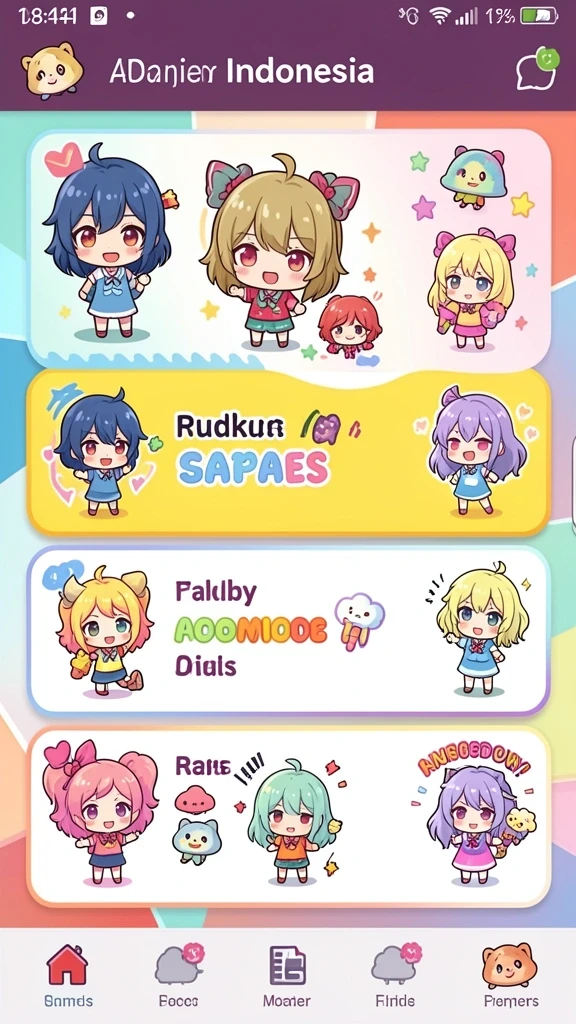Viewport: 576px width, 1024px height.
Task: Switch to the Moater tab
Action: 287,976
